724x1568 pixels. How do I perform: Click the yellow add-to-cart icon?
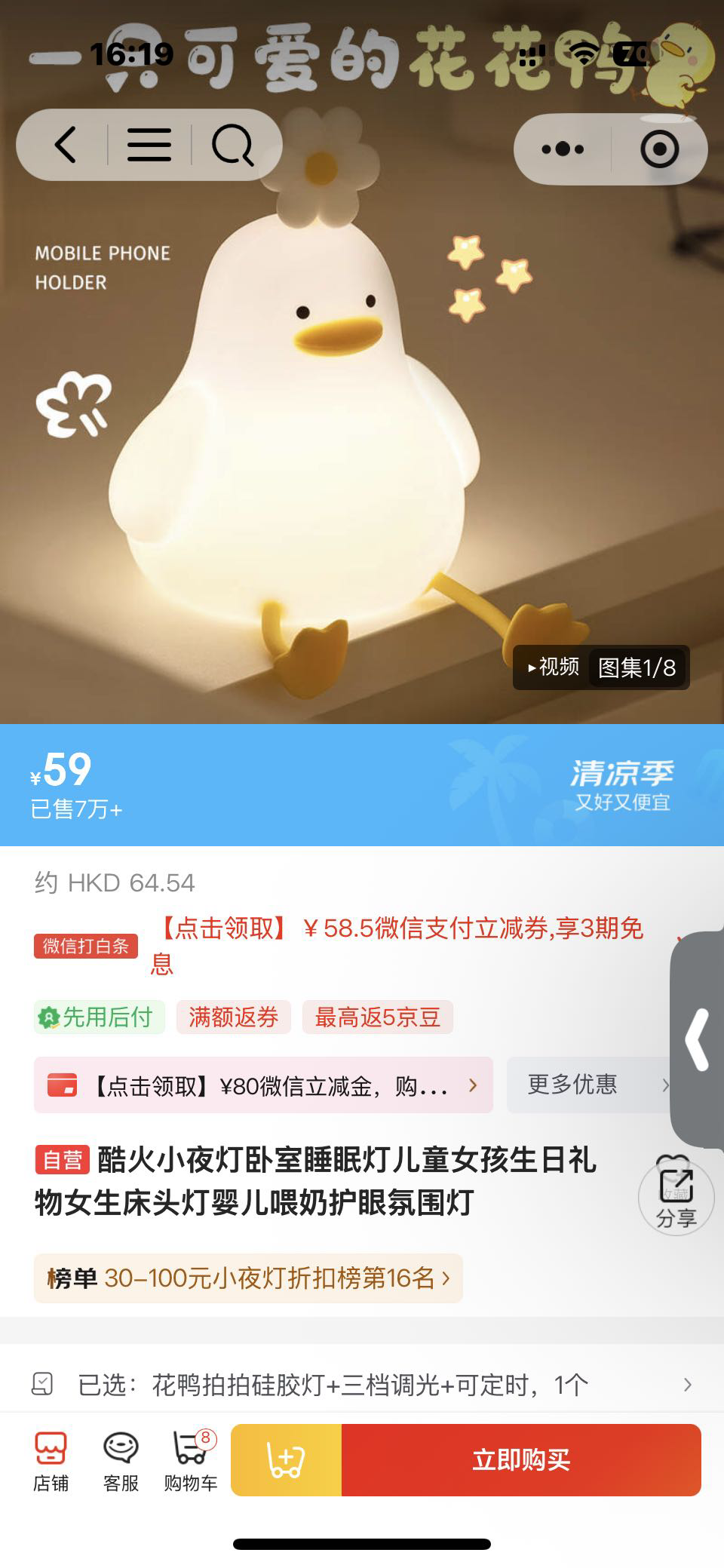point(288,1459)
